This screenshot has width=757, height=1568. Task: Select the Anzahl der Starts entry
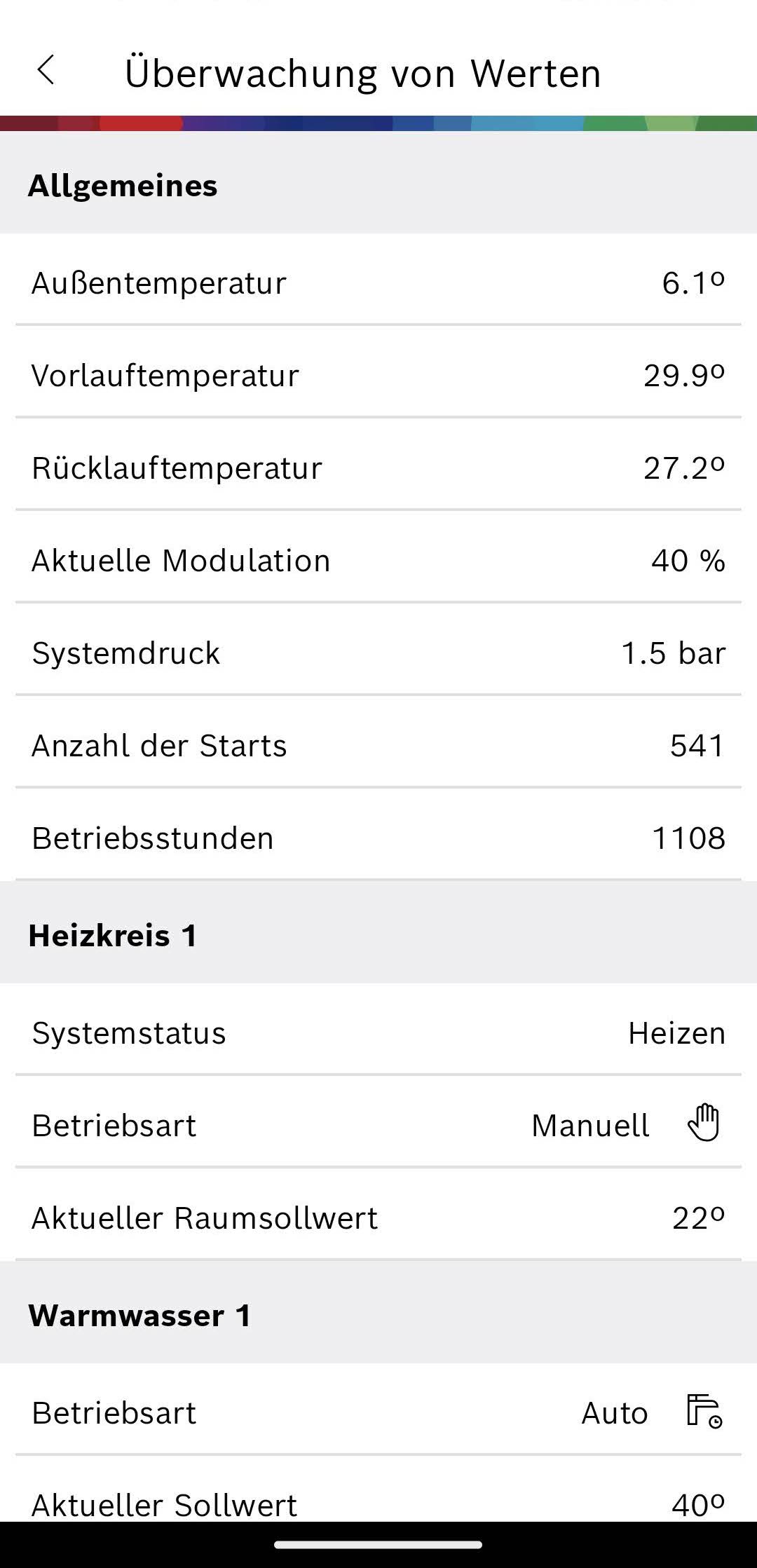point(378,745)
